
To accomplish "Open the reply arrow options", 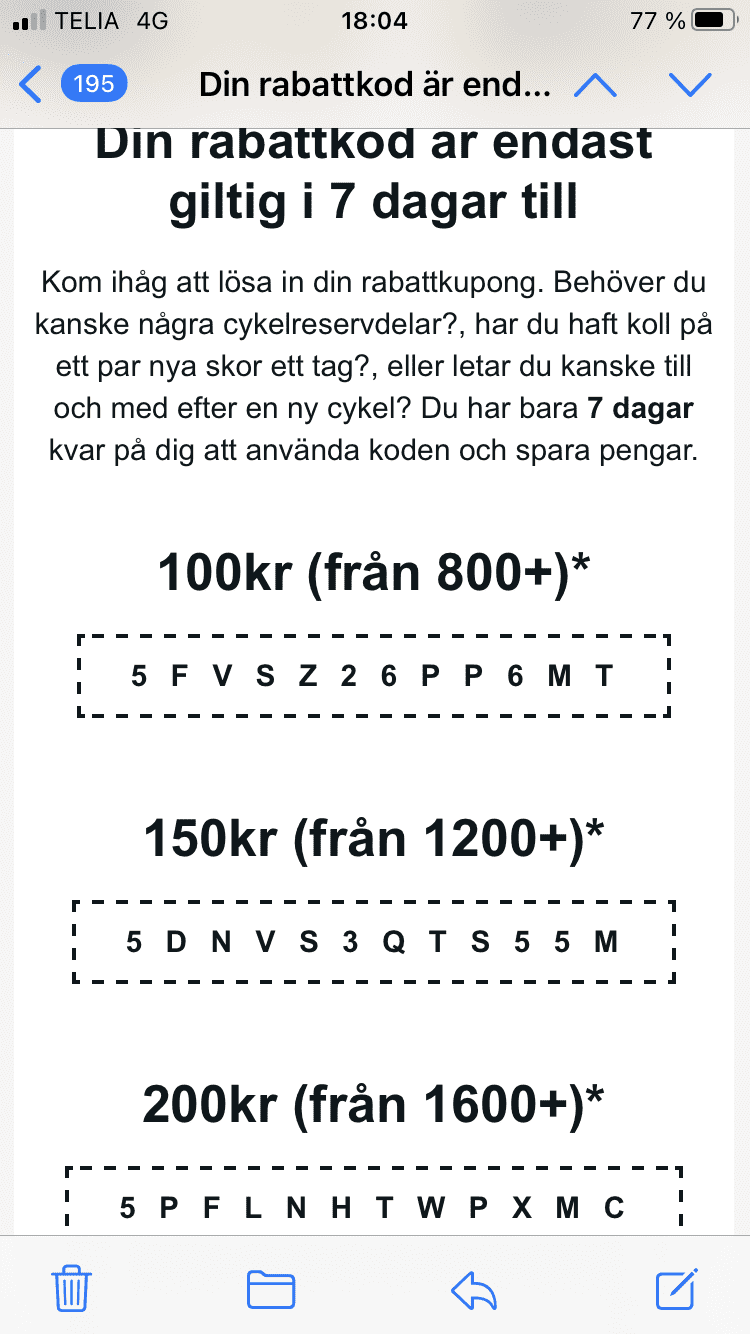I will coord(474,1289).
